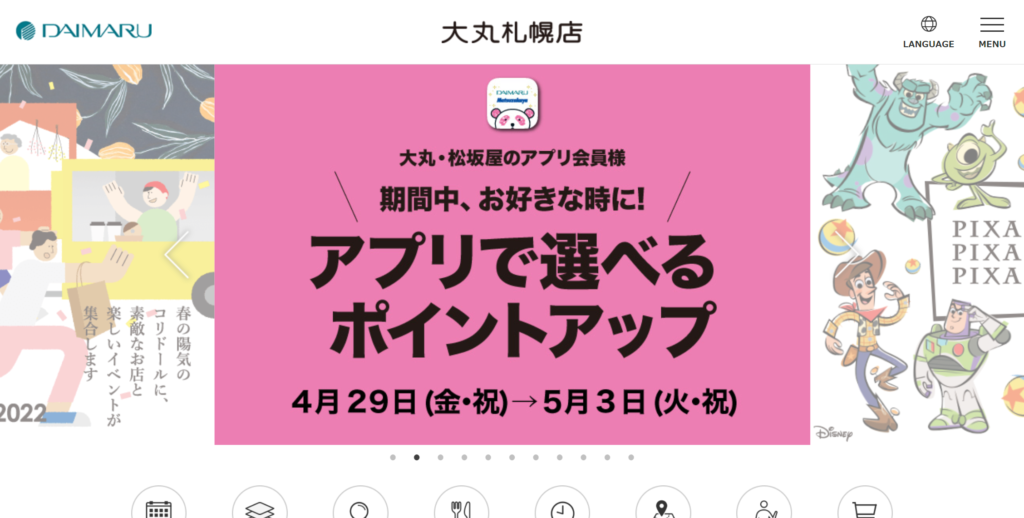Open the LANGUAGE globe selector

pyautogui.click(x=928, y=31)
